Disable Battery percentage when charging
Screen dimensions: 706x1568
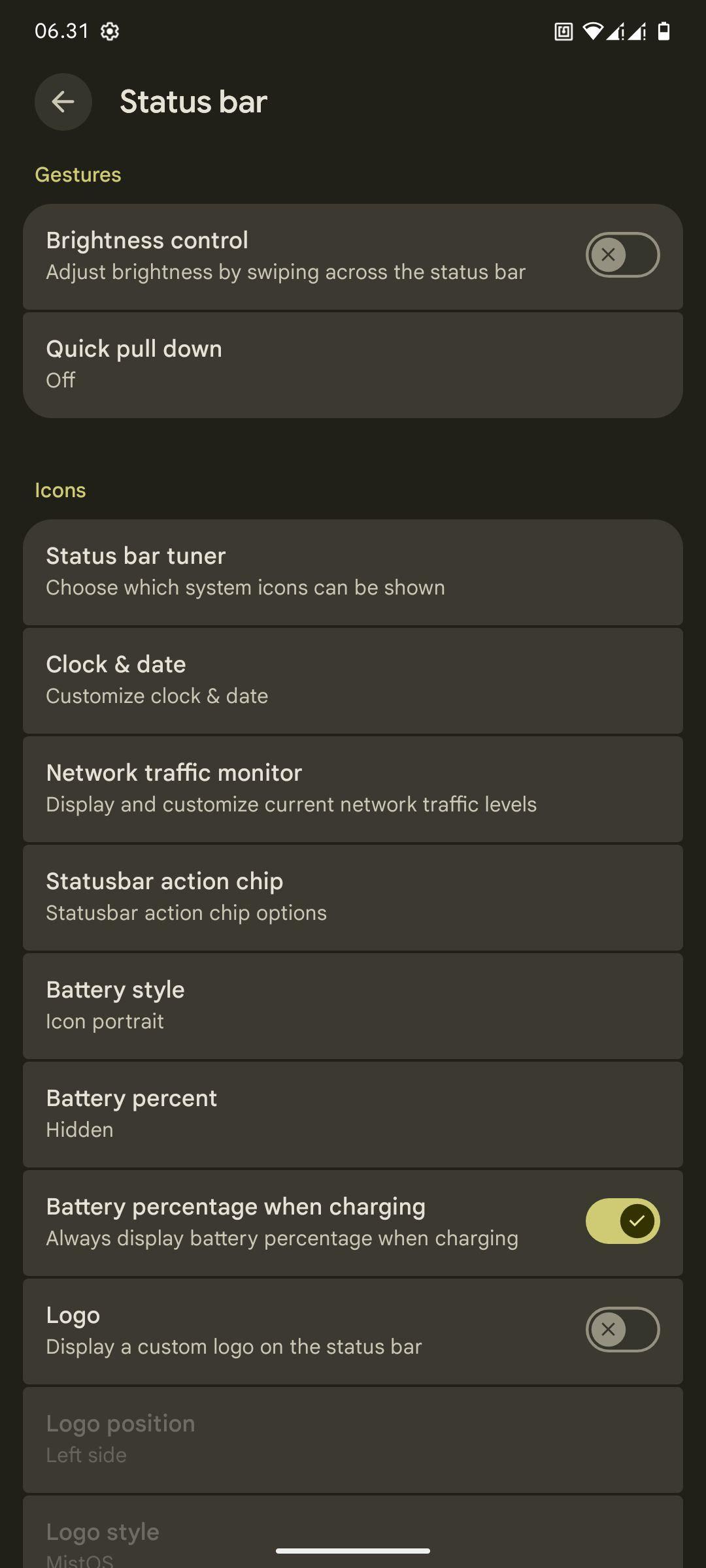coord(622,1221)
